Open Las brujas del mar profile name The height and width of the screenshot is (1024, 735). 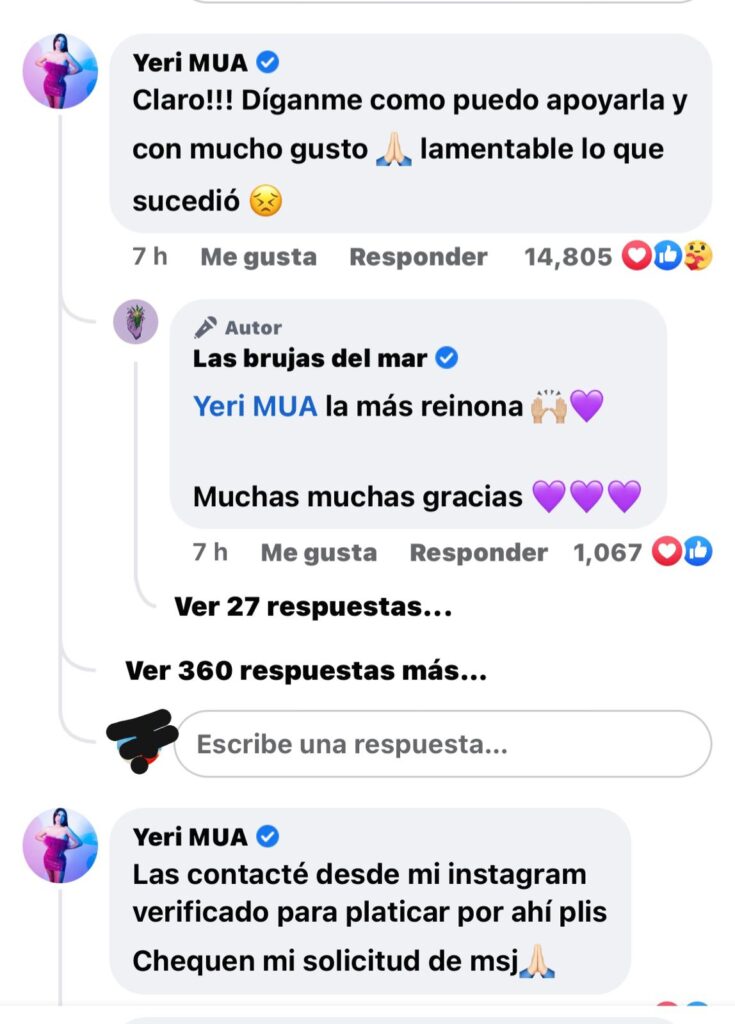(312, 359)
